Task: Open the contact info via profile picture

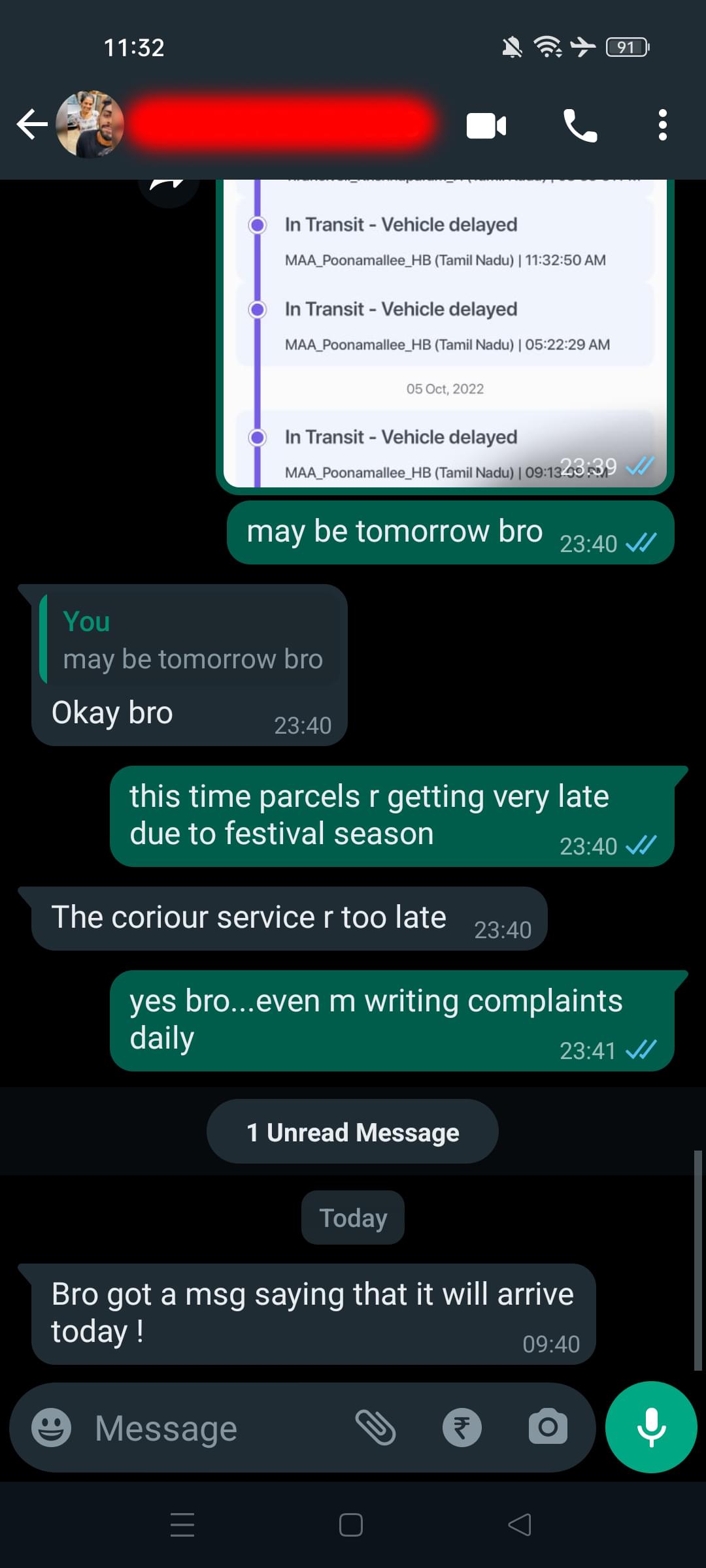Action: pos(90,124)
